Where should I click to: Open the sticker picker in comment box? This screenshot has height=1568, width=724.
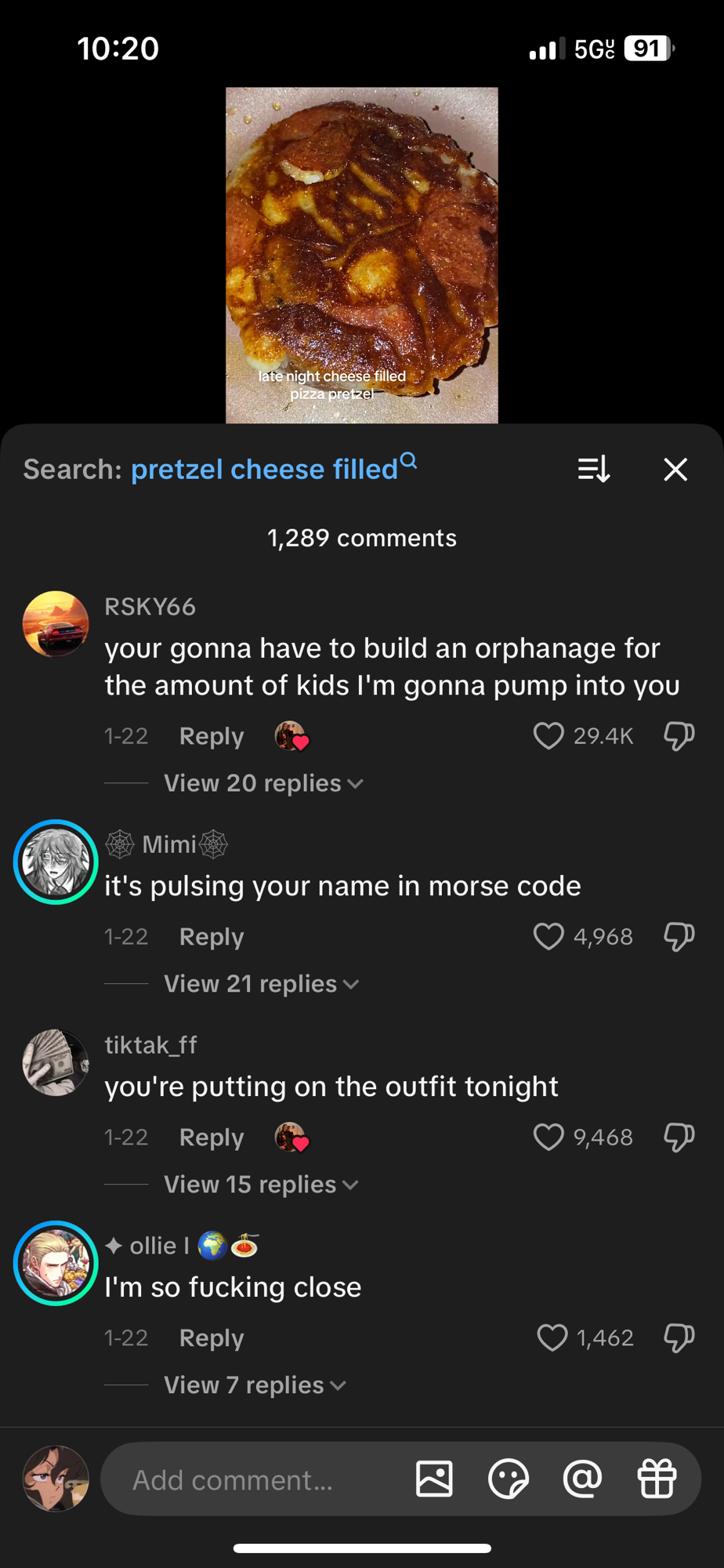click(x=509, y=1479)
